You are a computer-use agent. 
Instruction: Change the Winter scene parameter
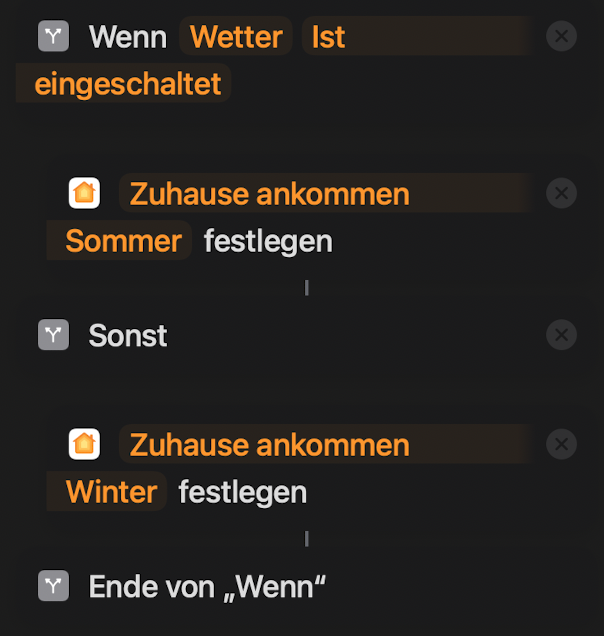(111, 492)
